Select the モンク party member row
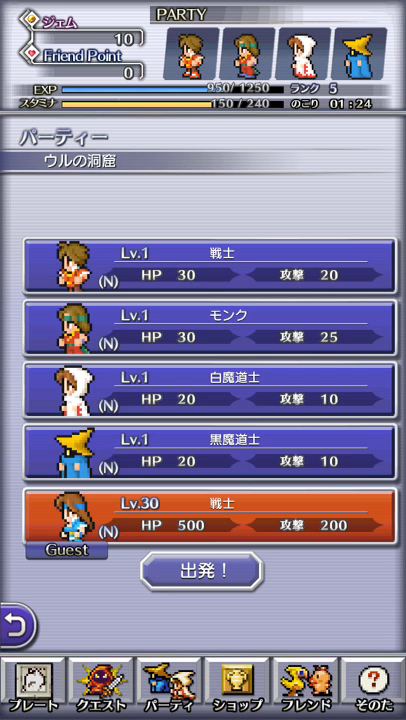The width and height of the screenshot is (406, 720). coord(210,328)
